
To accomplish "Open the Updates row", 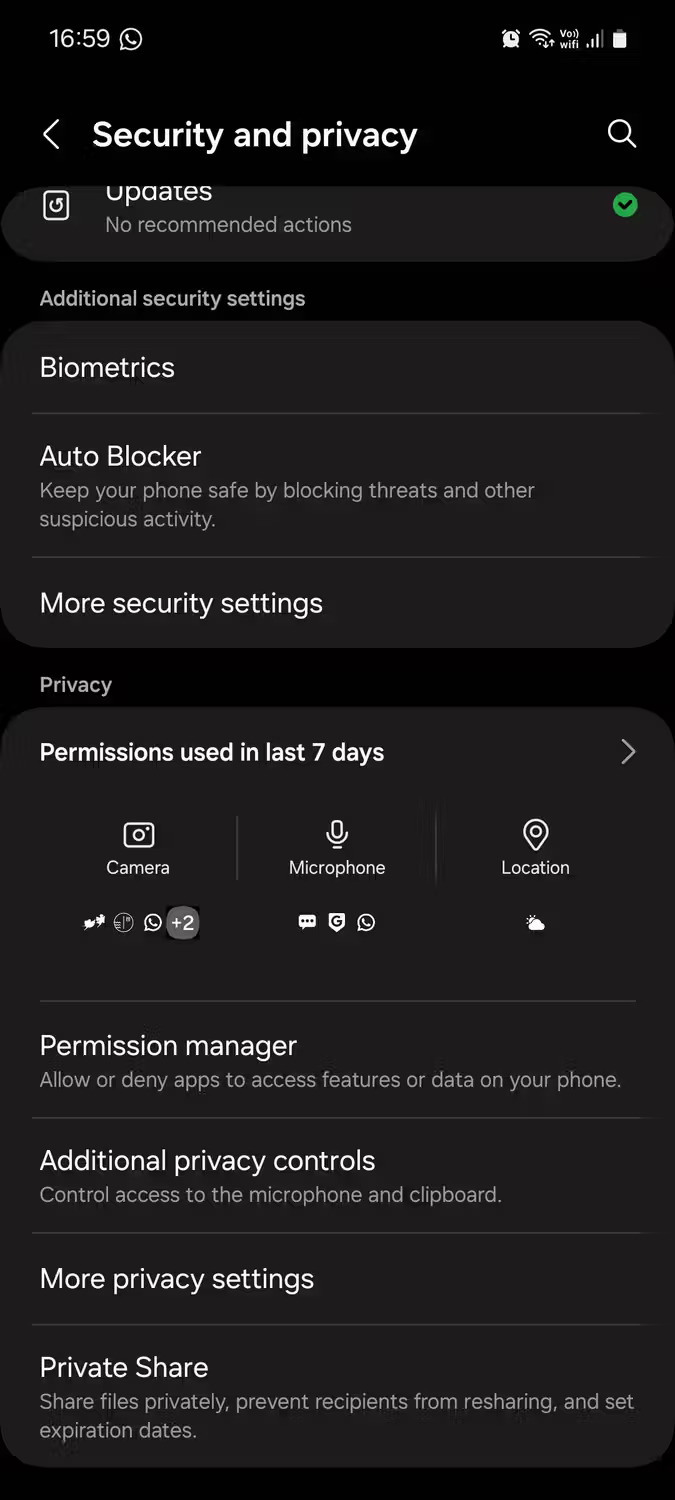I will point(336,212).
